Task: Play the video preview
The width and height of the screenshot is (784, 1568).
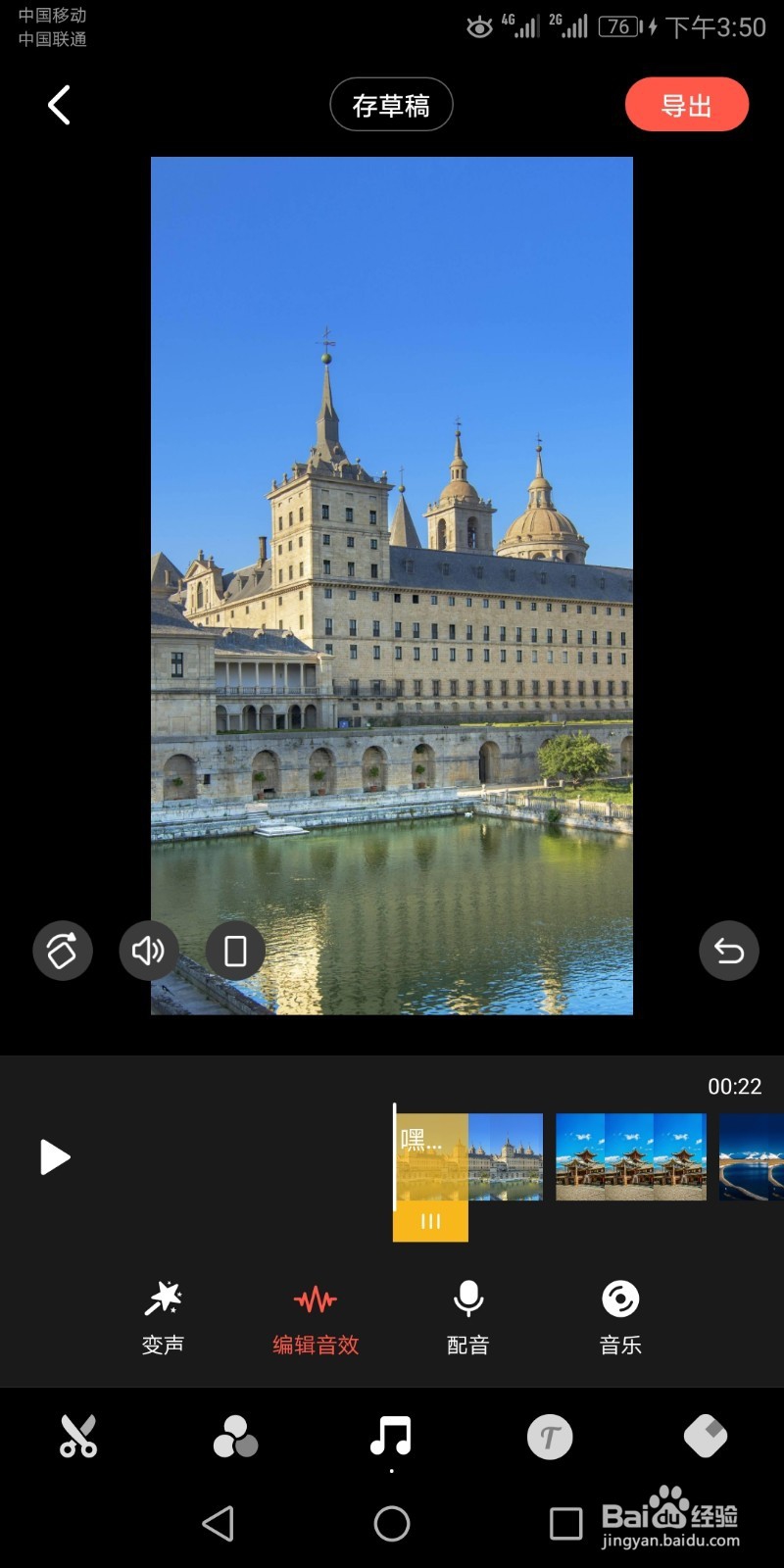Action: [x=55, y=1157]
